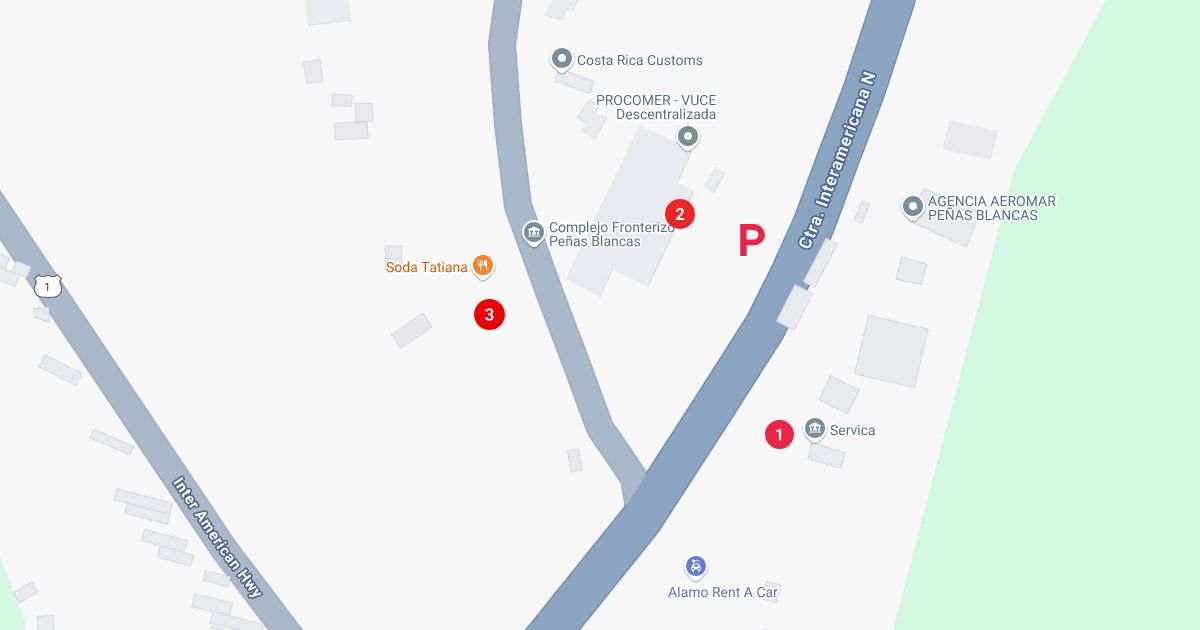This screenshot has height=630, width=1200.
Task: Select red marker number 2
Action: [x=680, y=213]
